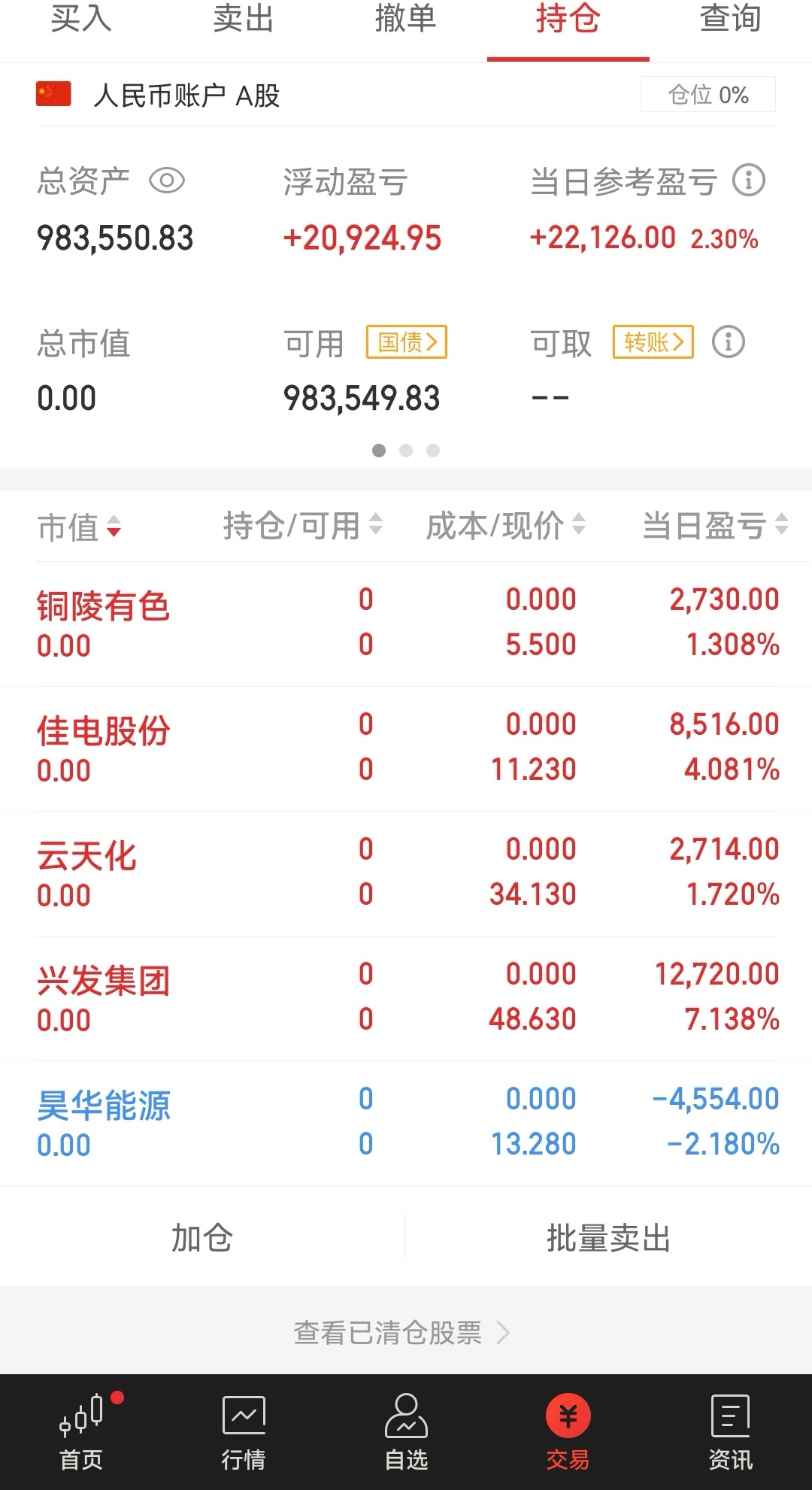Open the 兴发集团 holding row

(406, 998)
